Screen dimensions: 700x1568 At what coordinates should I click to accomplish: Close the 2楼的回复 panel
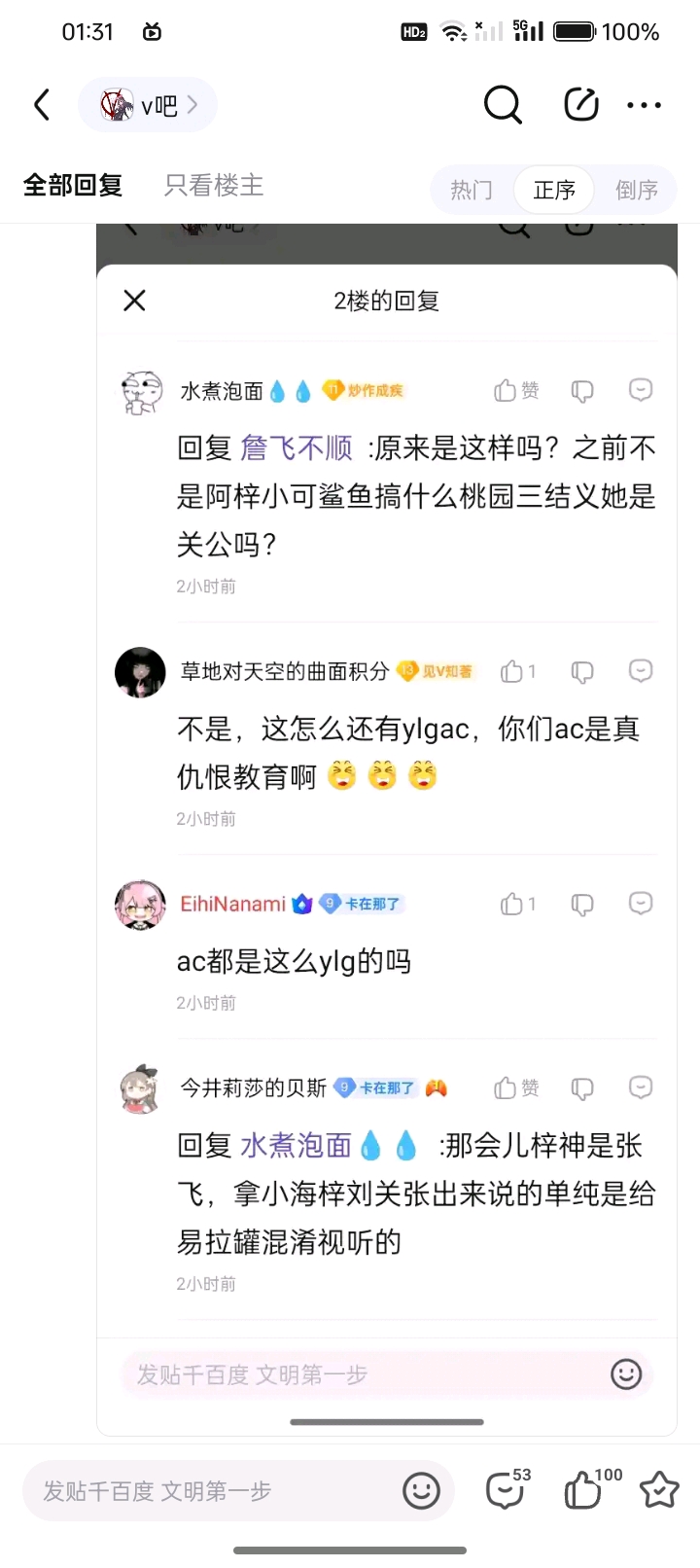(x=135, y=301)
